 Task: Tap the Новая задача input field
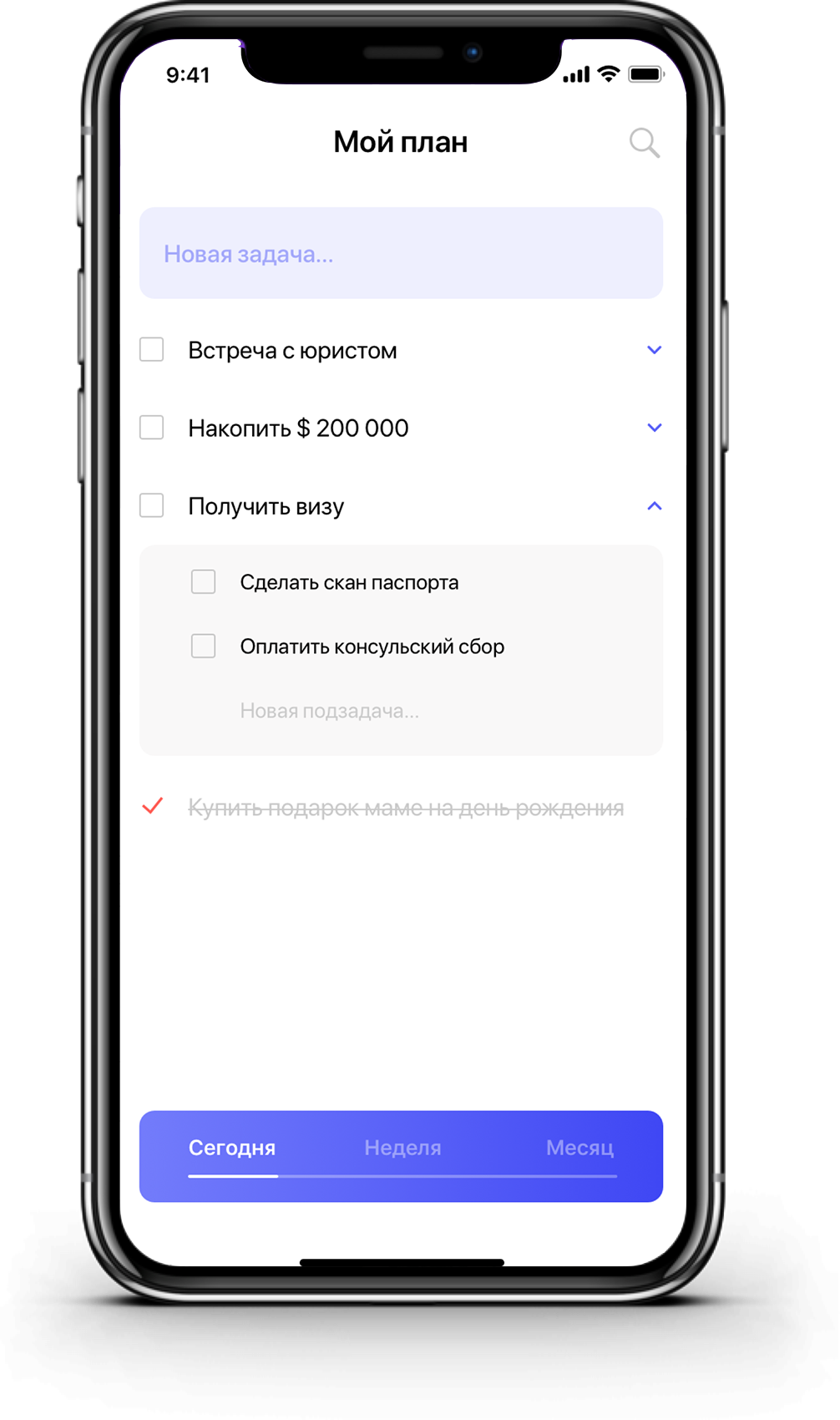[401, 253]
